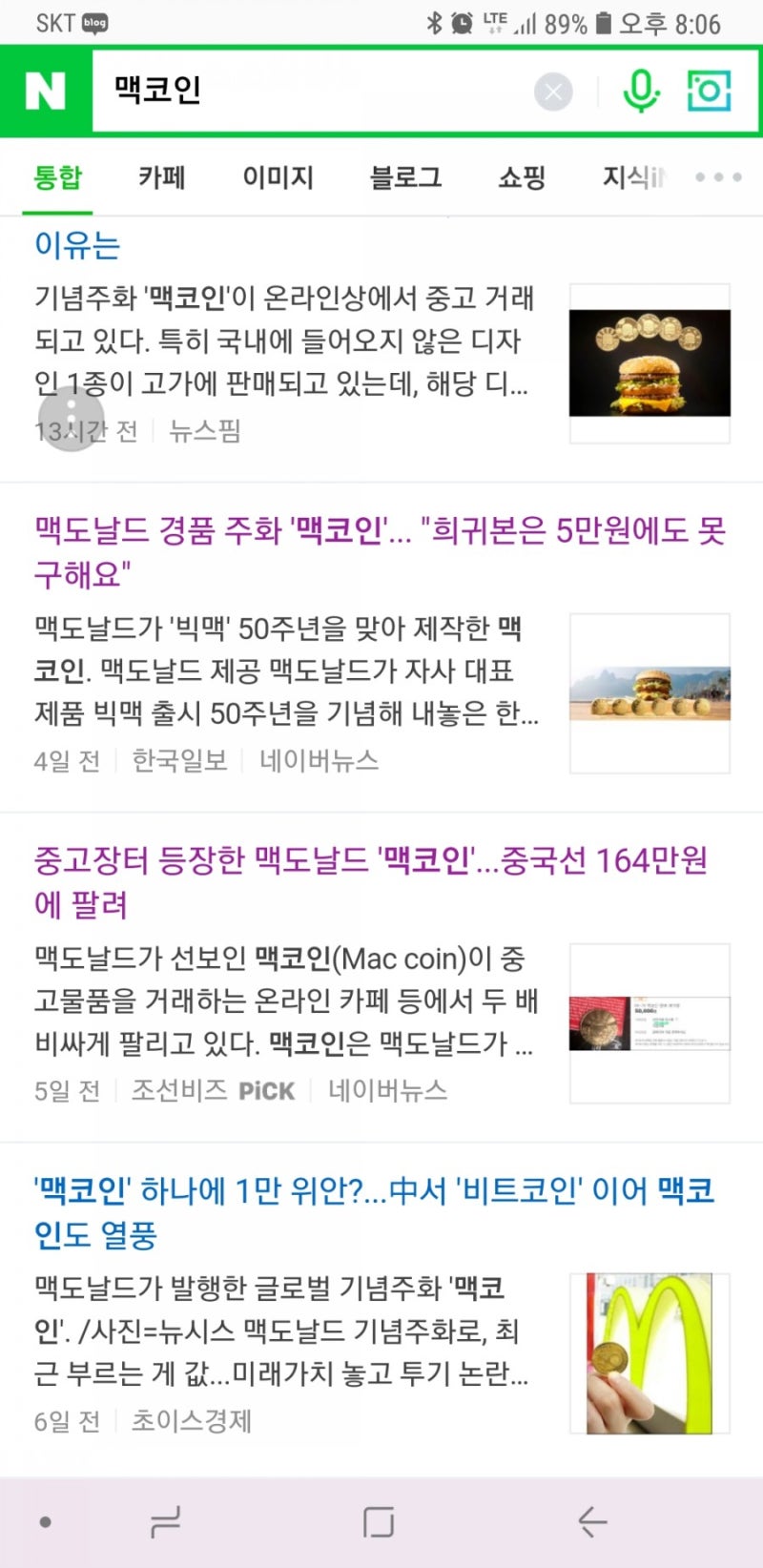Open voice search with the microphone icon
Viewport: 763px width, 1568px height.
point(640,91)
